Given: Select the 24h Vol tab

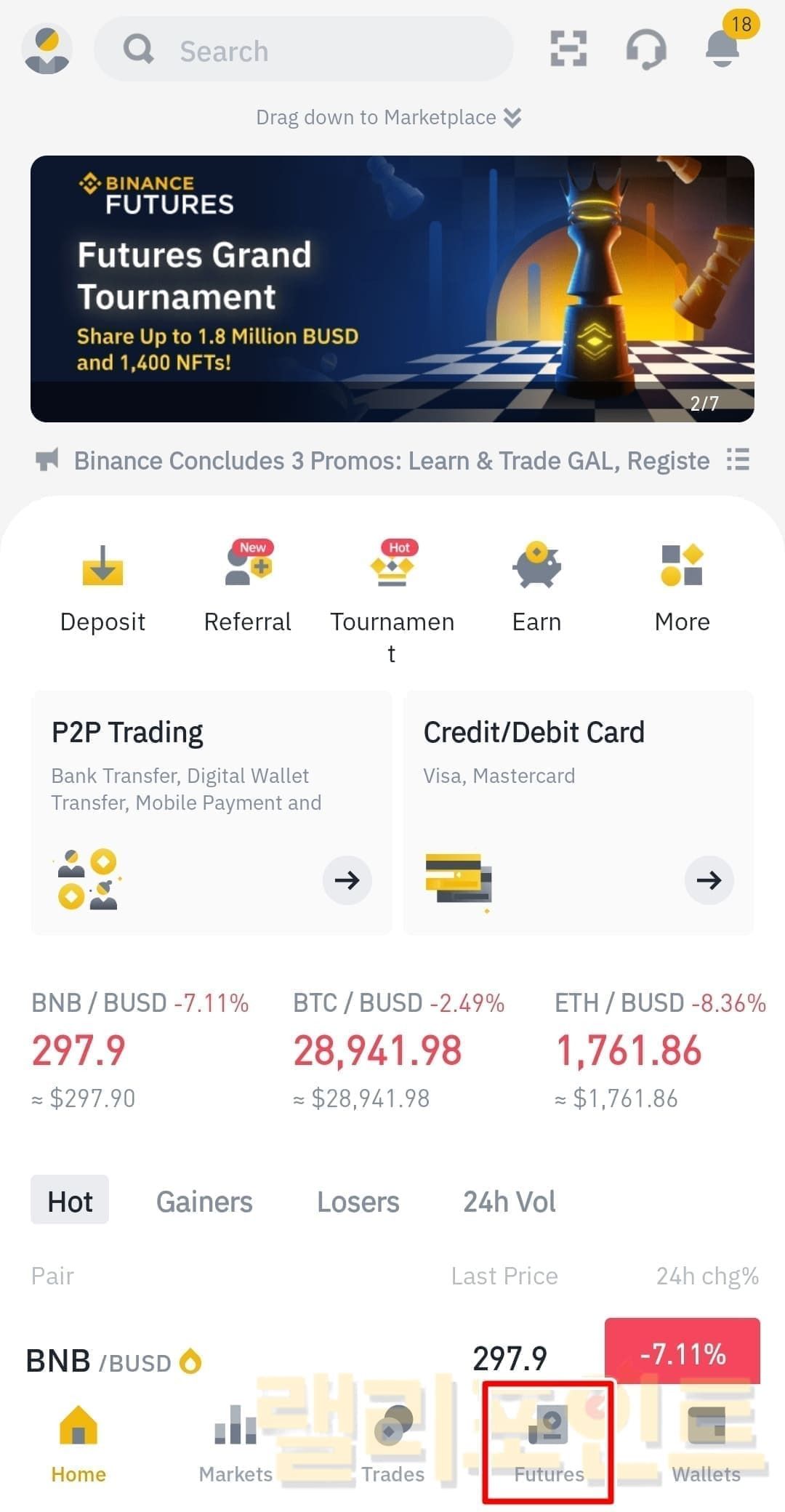Looking at the screenshot, I should 509,1202.
